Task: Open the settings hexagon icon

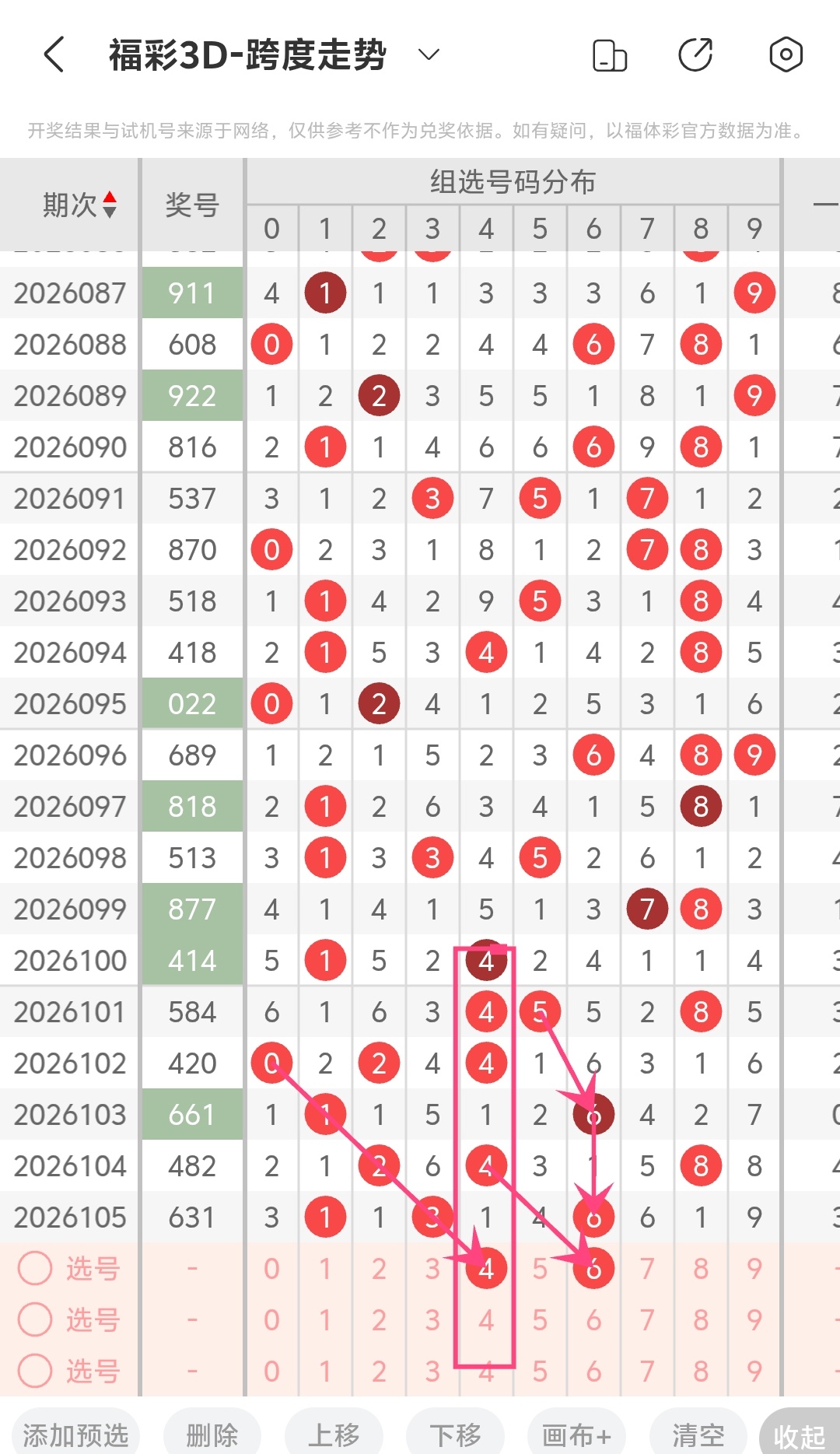Action: 786,55
